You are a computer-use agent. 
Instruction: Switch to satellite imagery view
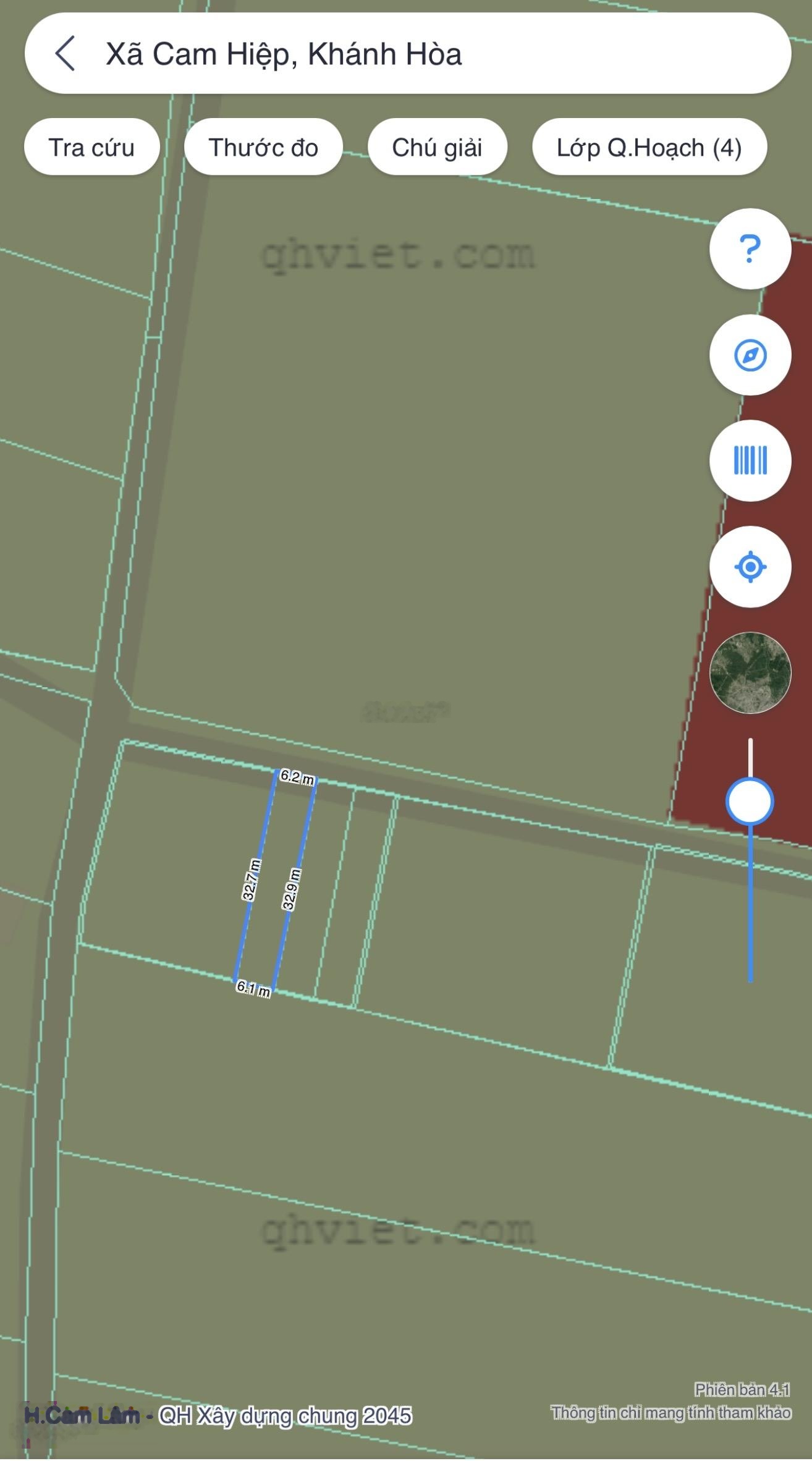750,672
